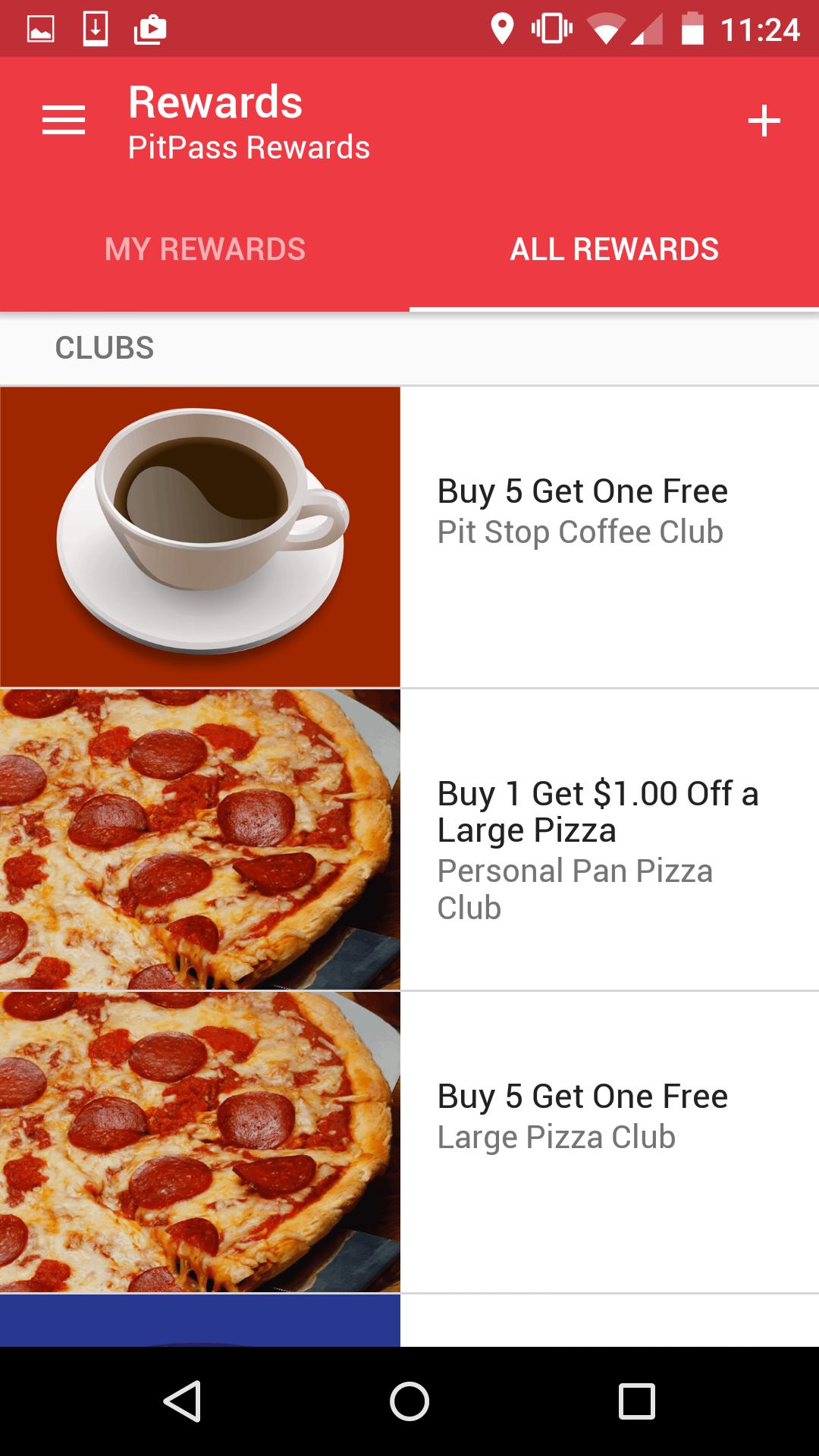Go back using the system back button

tap(182, 1401)
